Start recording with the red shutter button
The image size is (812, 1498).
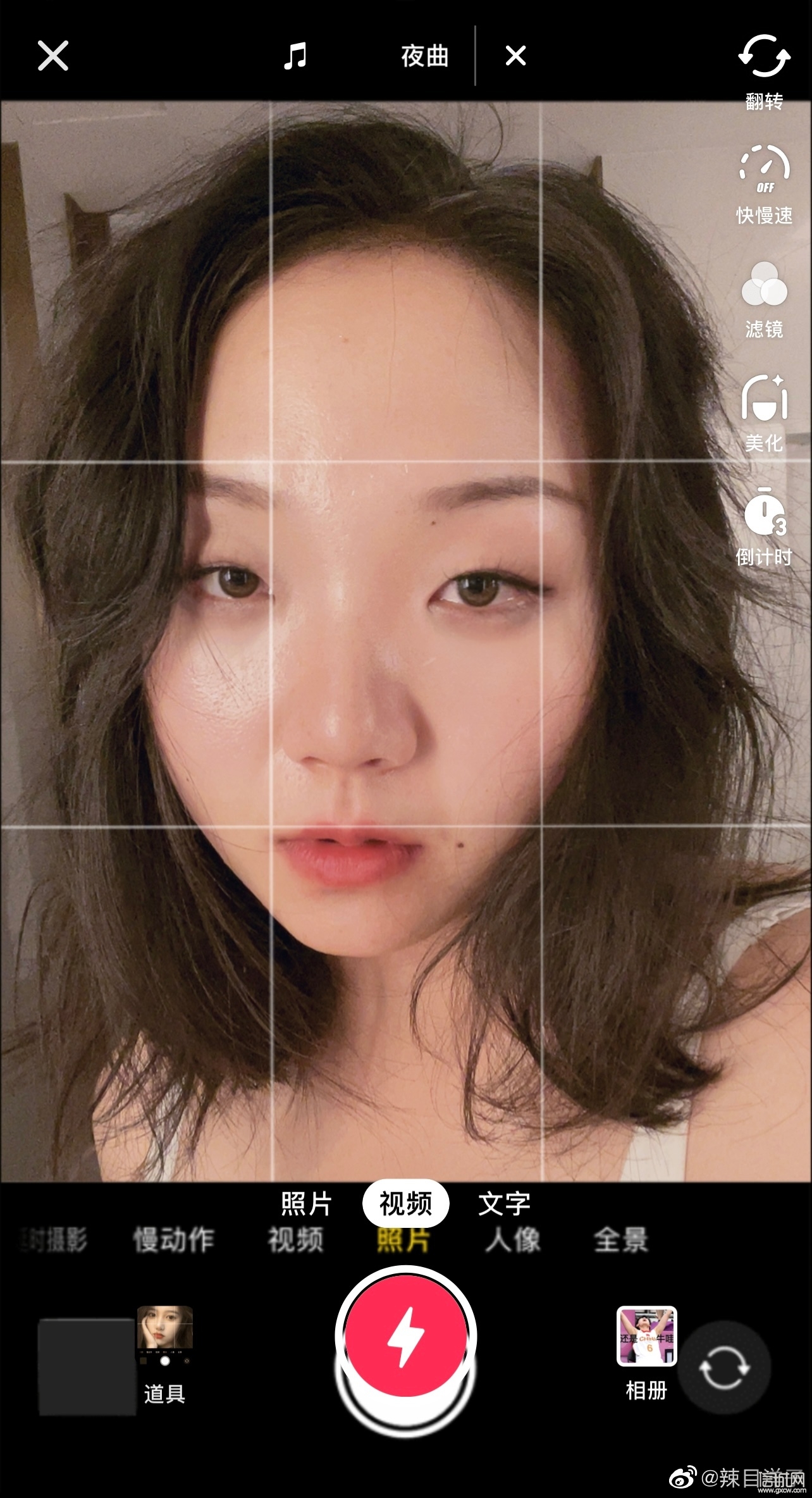(405, 1337)
